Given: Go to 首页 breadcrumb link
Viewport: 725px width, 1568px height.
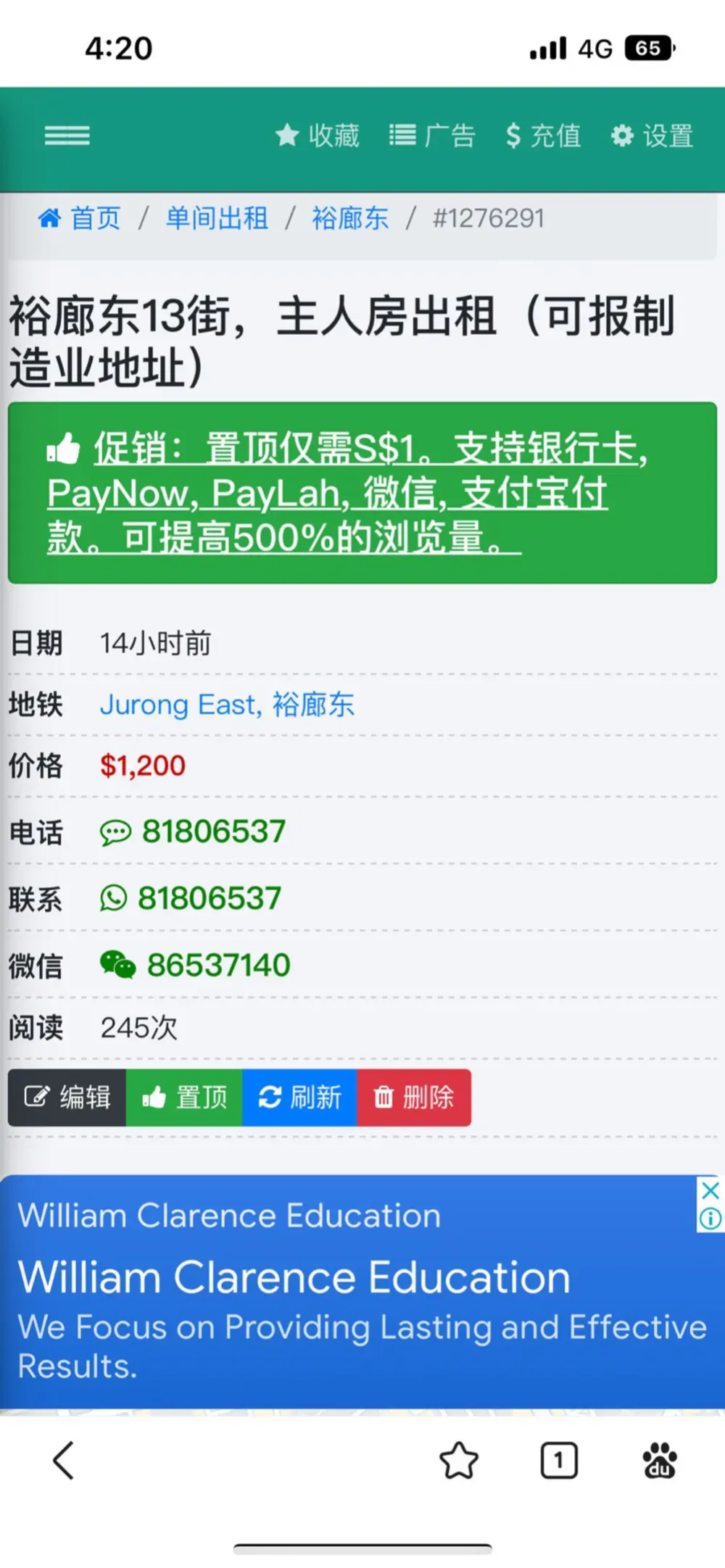Looking at the screenshot, I should (x=79, y=218).
